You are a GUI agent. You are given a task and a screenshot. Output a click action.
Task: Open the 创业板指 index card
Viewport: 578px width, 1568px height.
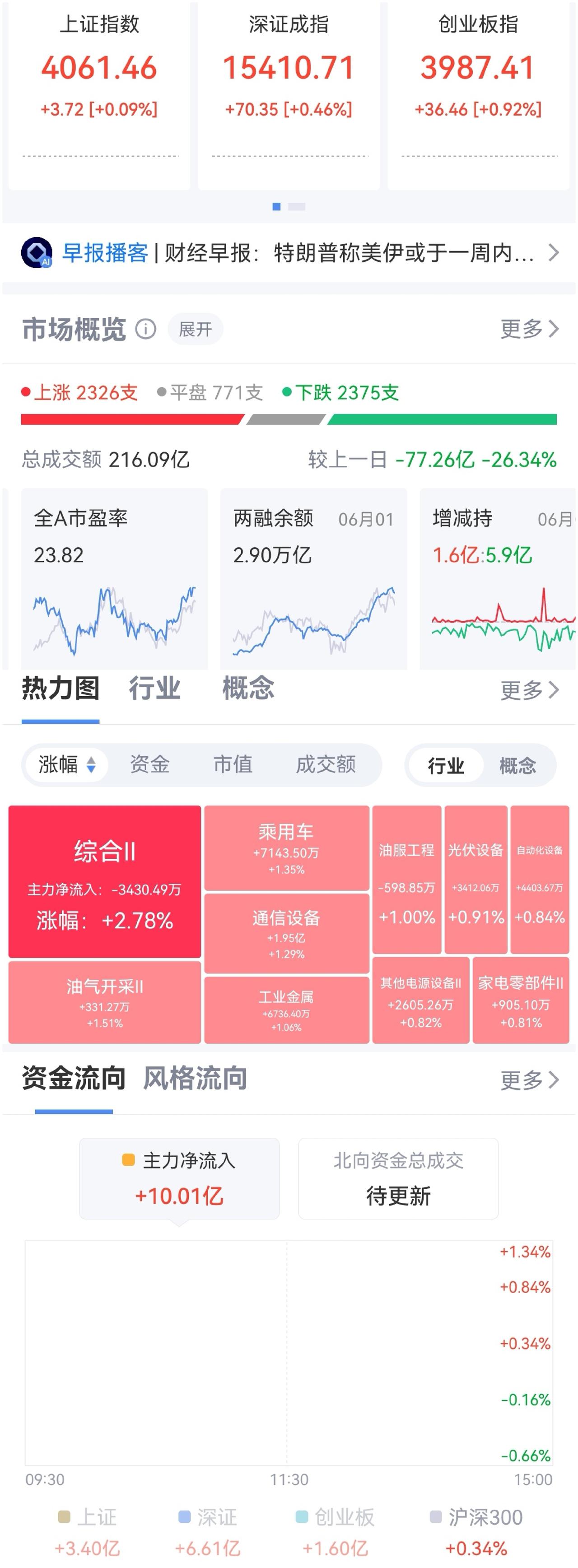point(478,95)
